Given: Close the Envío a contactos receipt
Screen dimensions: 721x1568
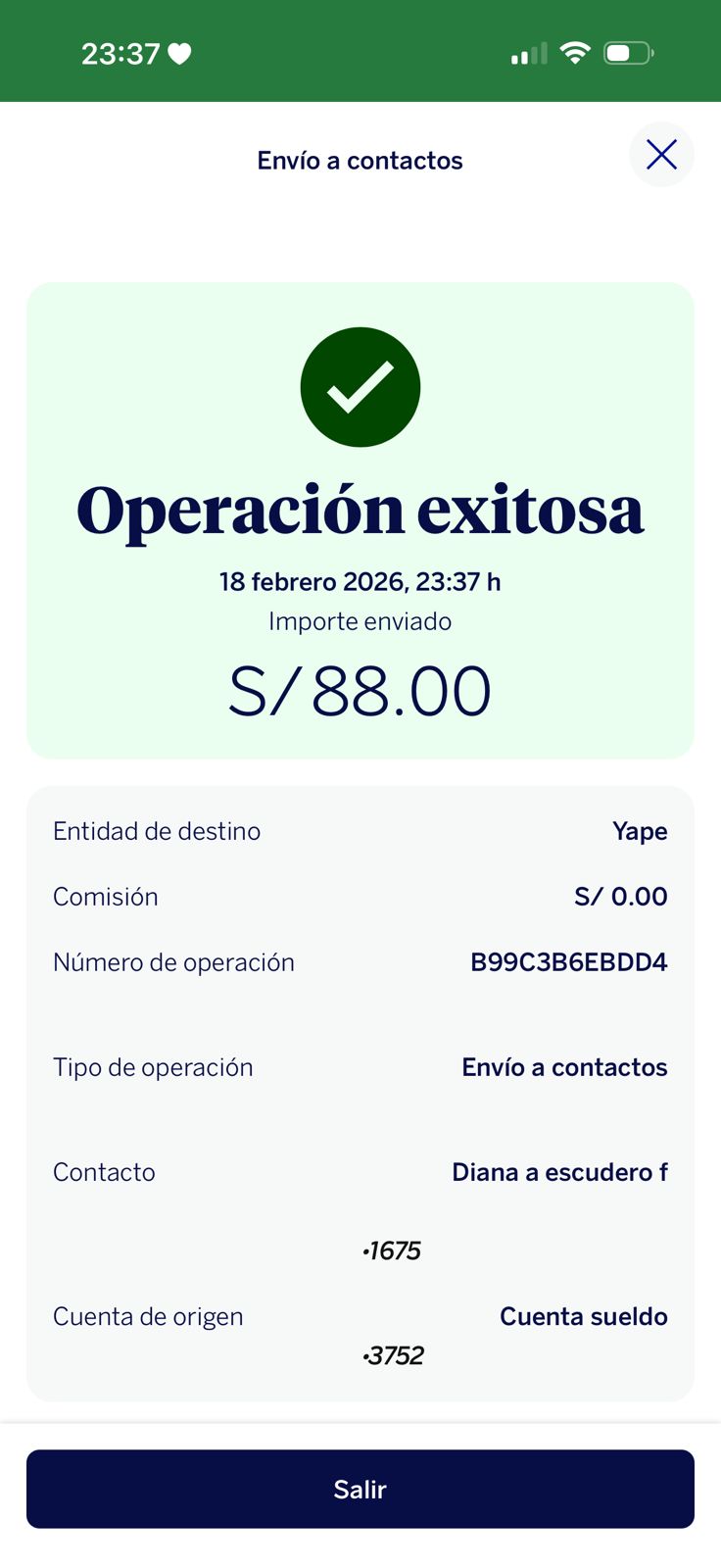Looking at the screenshot, I should coord(661,155).
